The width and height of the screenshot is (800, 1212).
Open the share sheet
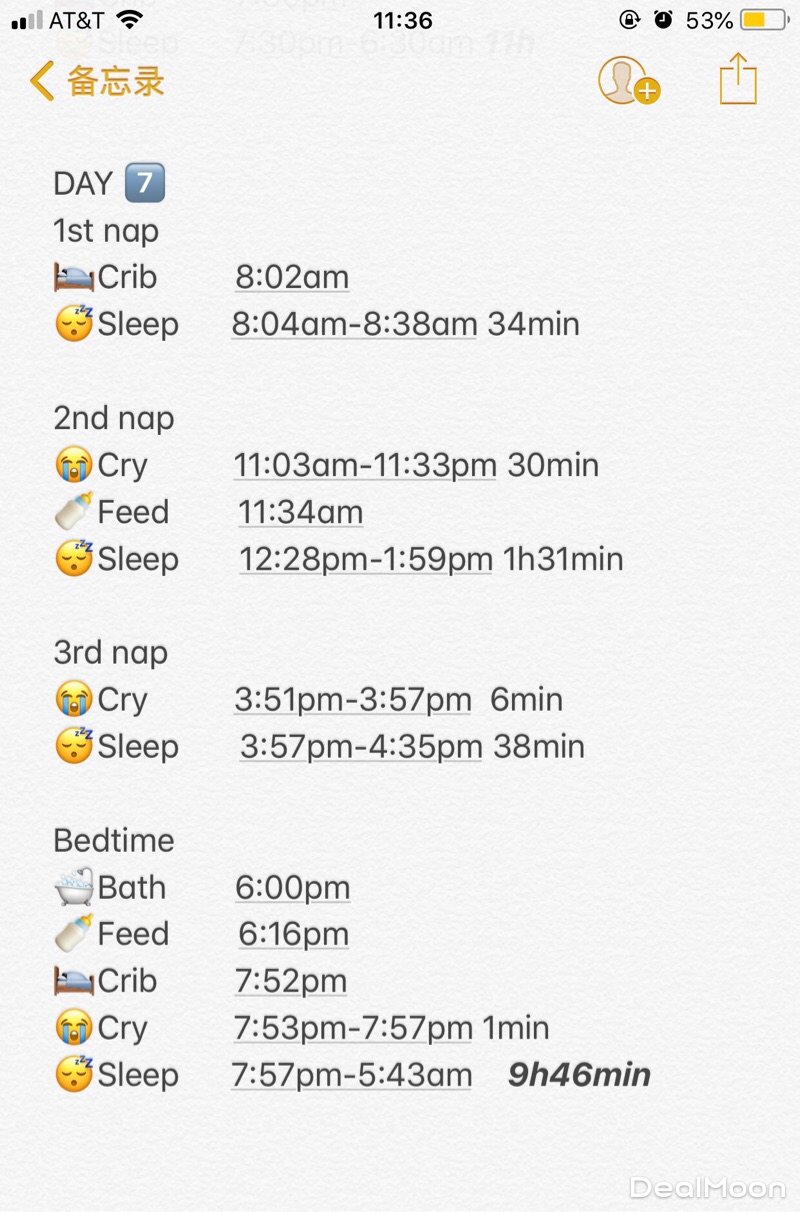click(x=738, y=80)
